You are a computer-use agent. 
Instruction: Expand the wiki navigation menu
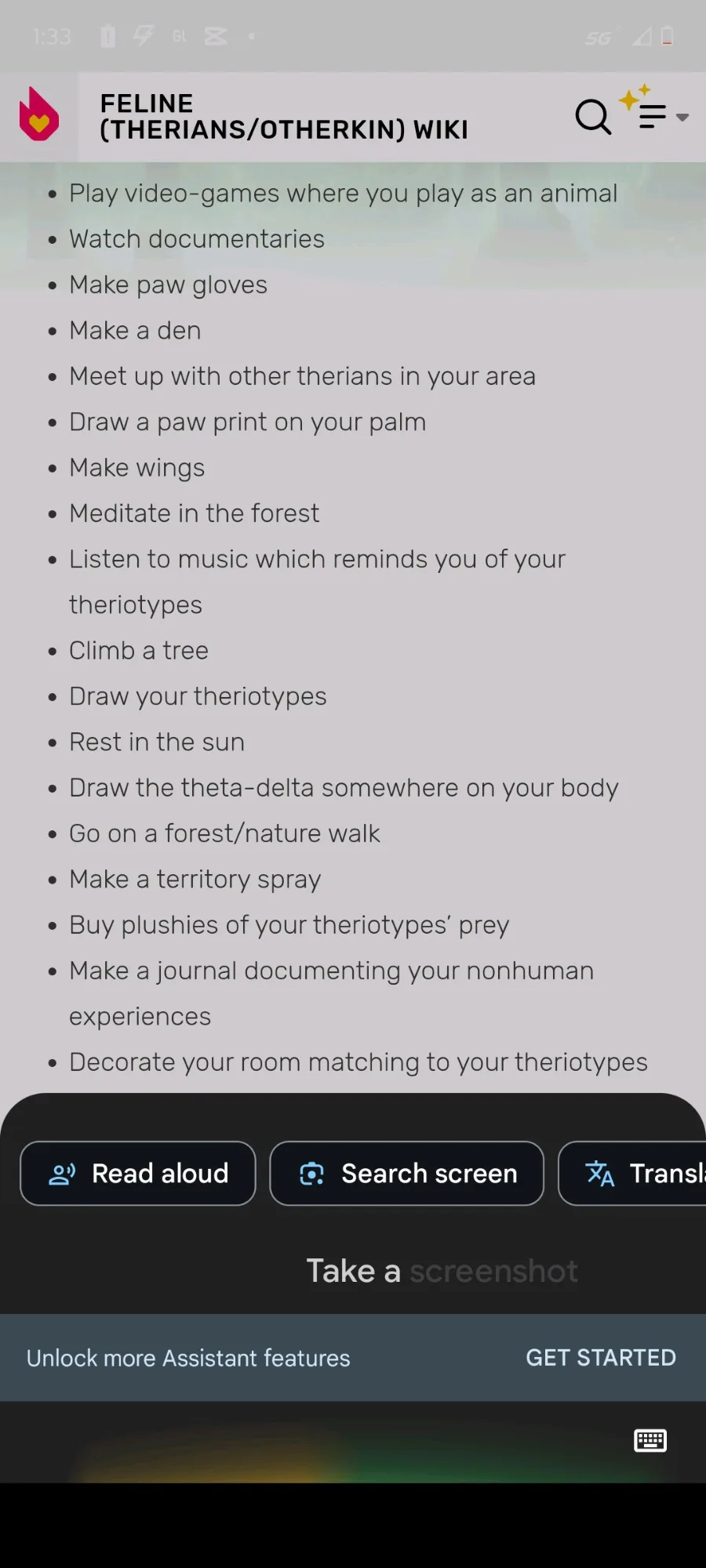pyautogui.click(x=657, y=116)
